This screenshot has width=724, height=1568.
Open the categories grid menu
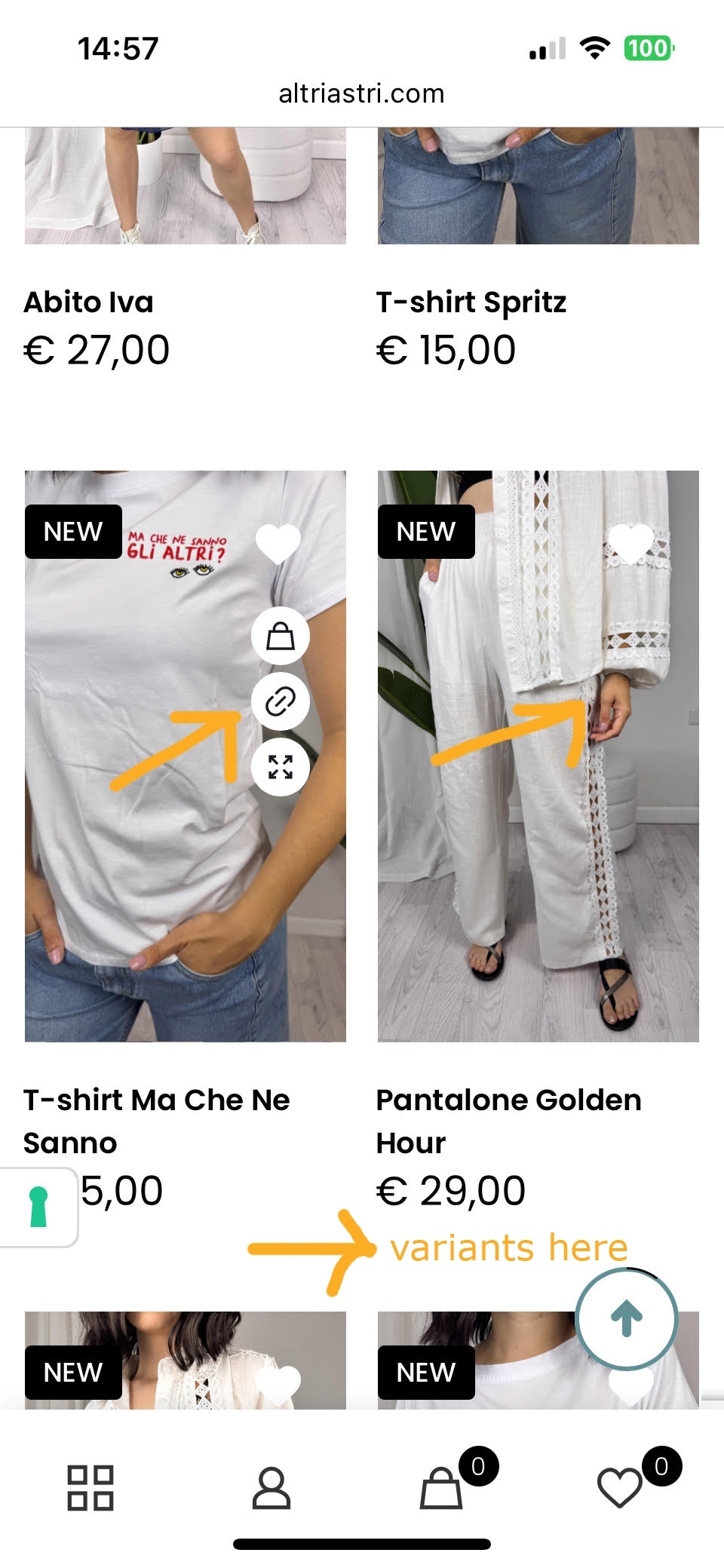[90, 1488]
